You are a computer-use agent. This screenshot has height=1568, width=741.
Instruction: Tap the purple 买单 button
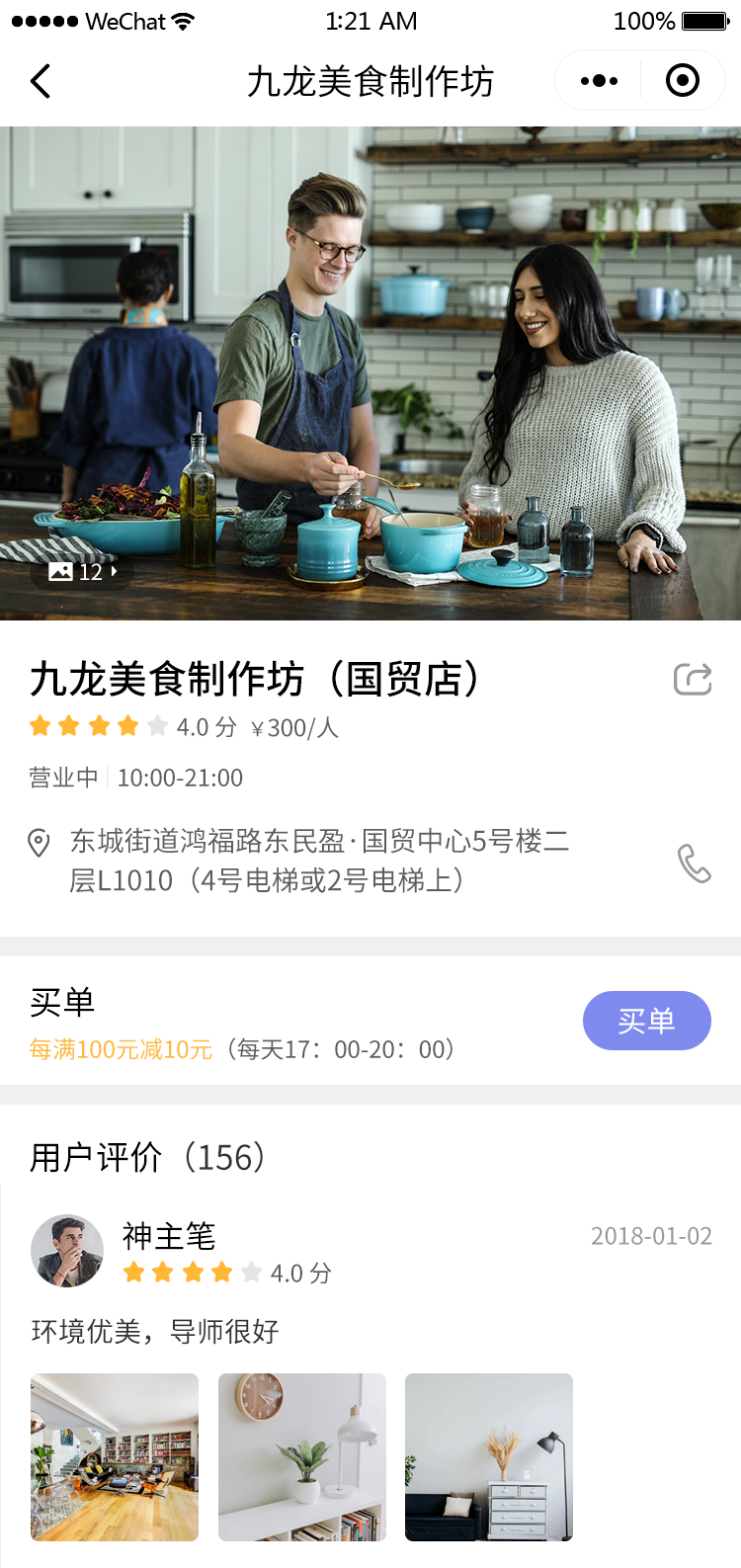646,1021
